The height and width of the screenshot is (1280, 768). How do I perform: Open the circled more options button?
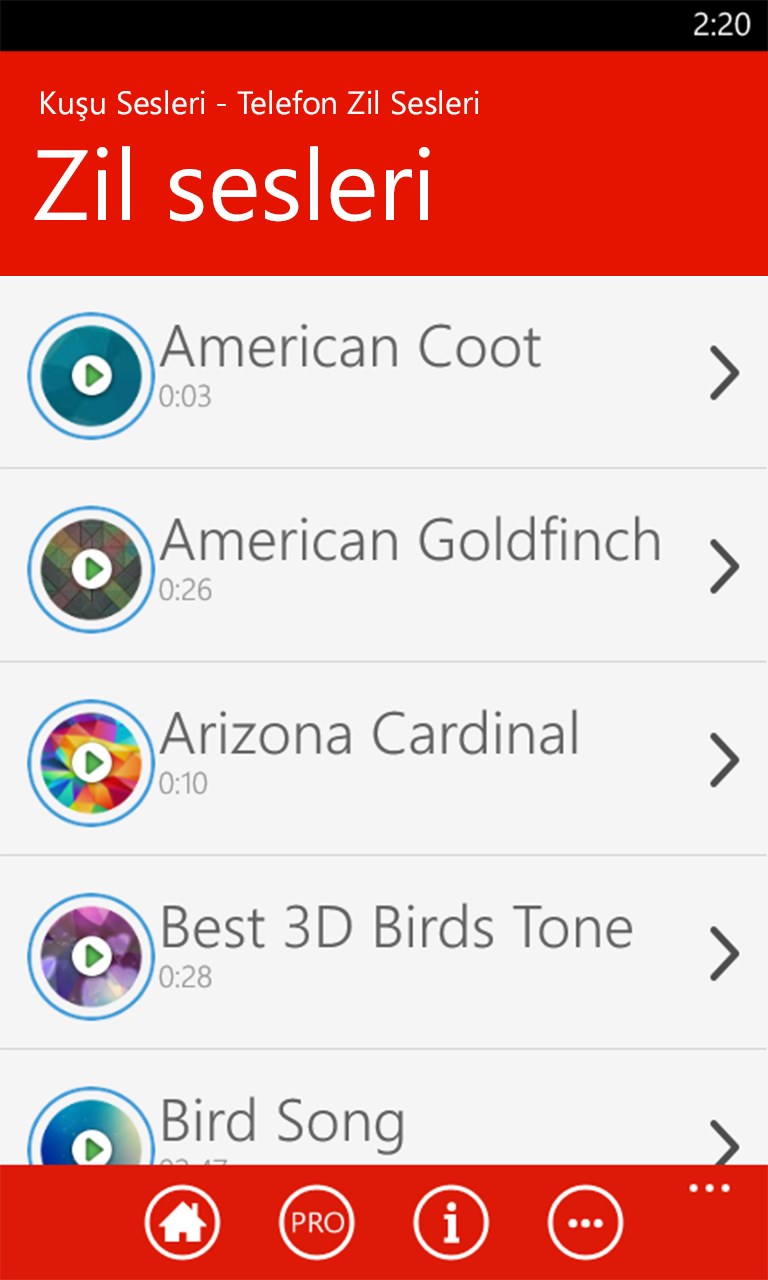585,1222
